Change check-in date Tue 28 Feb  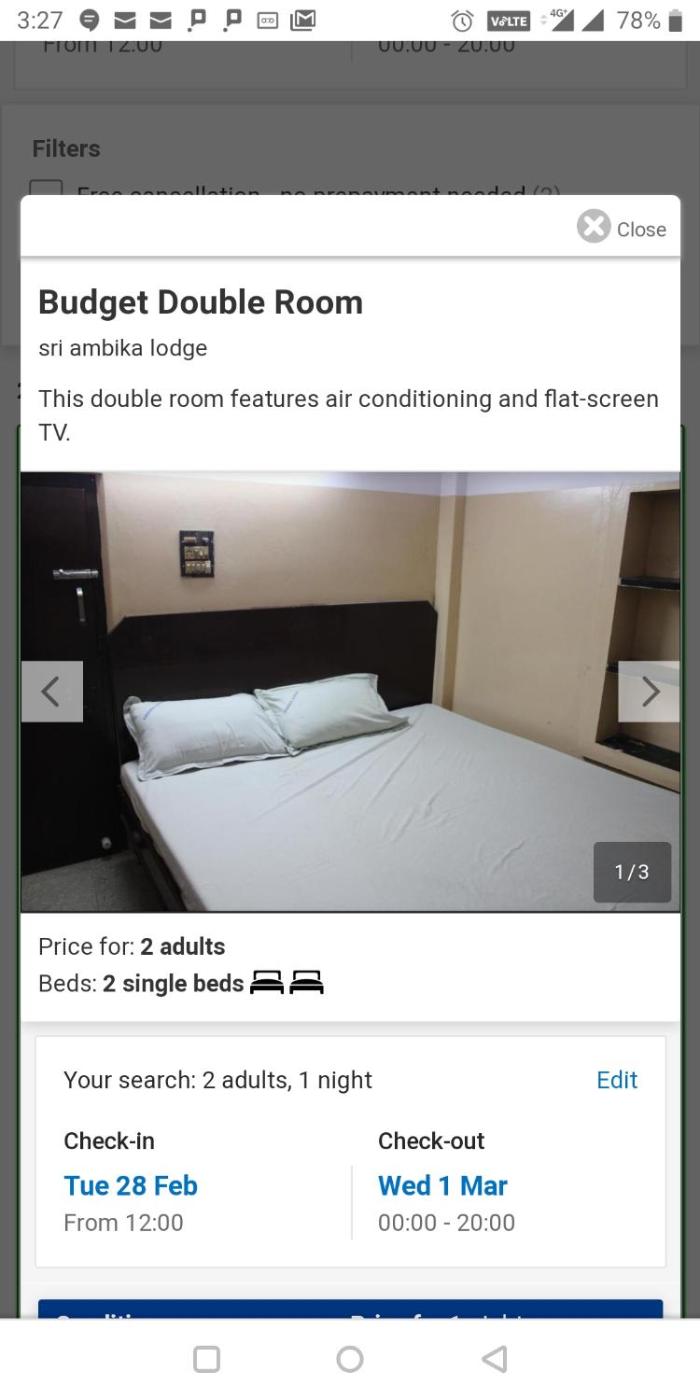pyautogui.click(x=131, y=1186)
